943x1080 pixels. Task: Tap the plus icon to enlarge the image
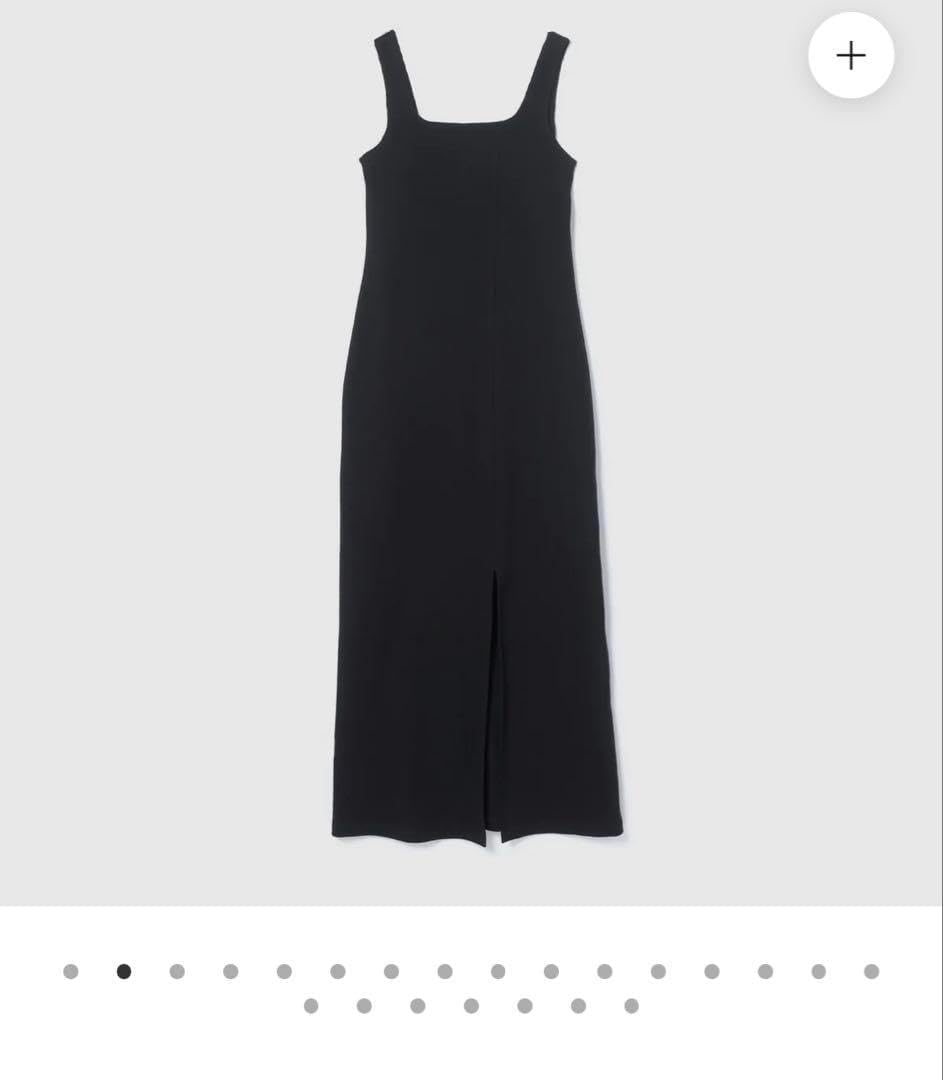pos(851,56)
